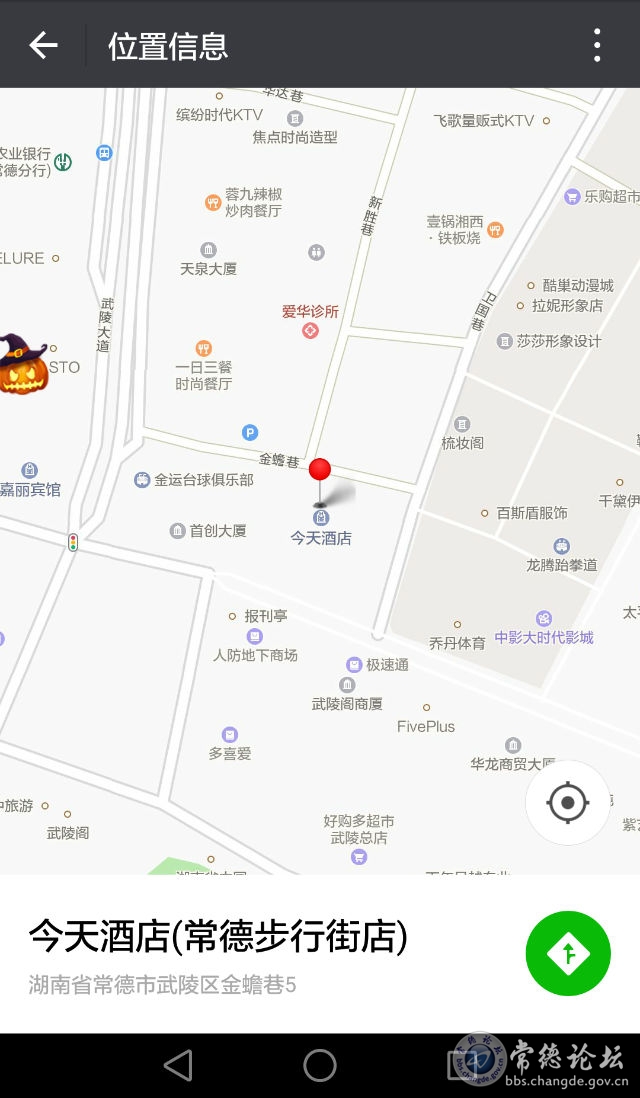Start navigation with the green button

click(568, 953)
